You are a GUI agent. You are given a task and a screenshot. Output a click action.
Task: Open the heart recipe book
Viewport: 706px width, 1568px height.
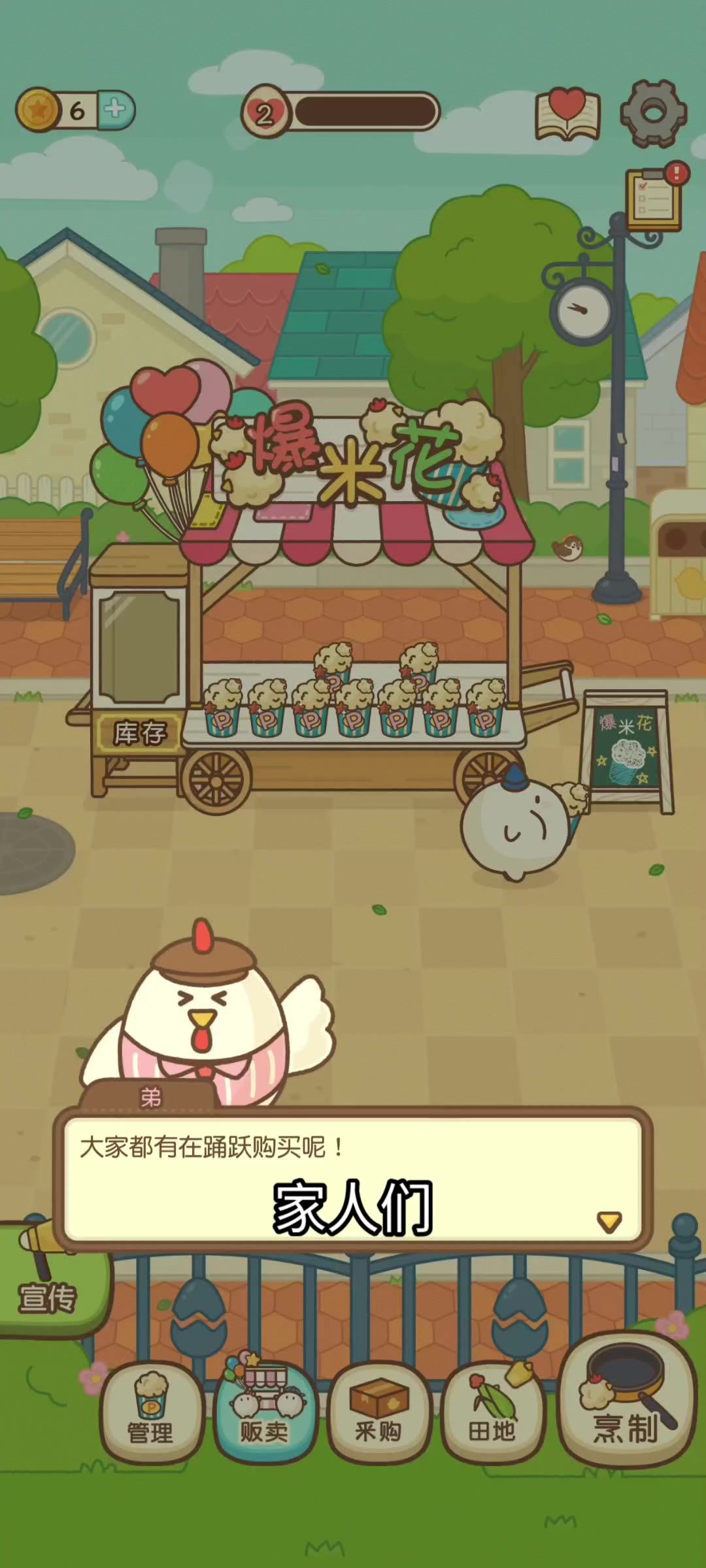[567, 115]
